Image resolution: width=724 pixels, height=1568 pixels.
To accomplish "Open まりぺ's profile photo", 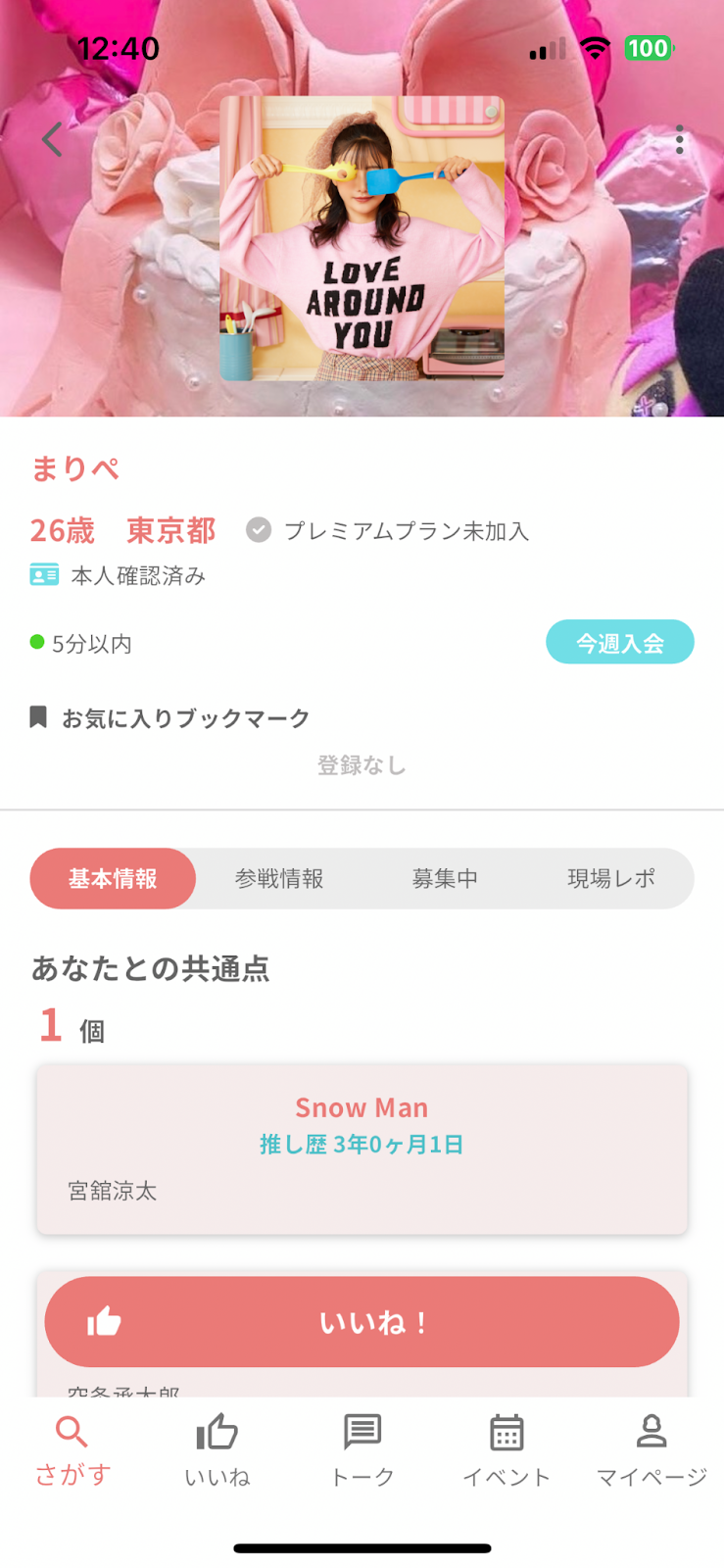I will [362, 238].
